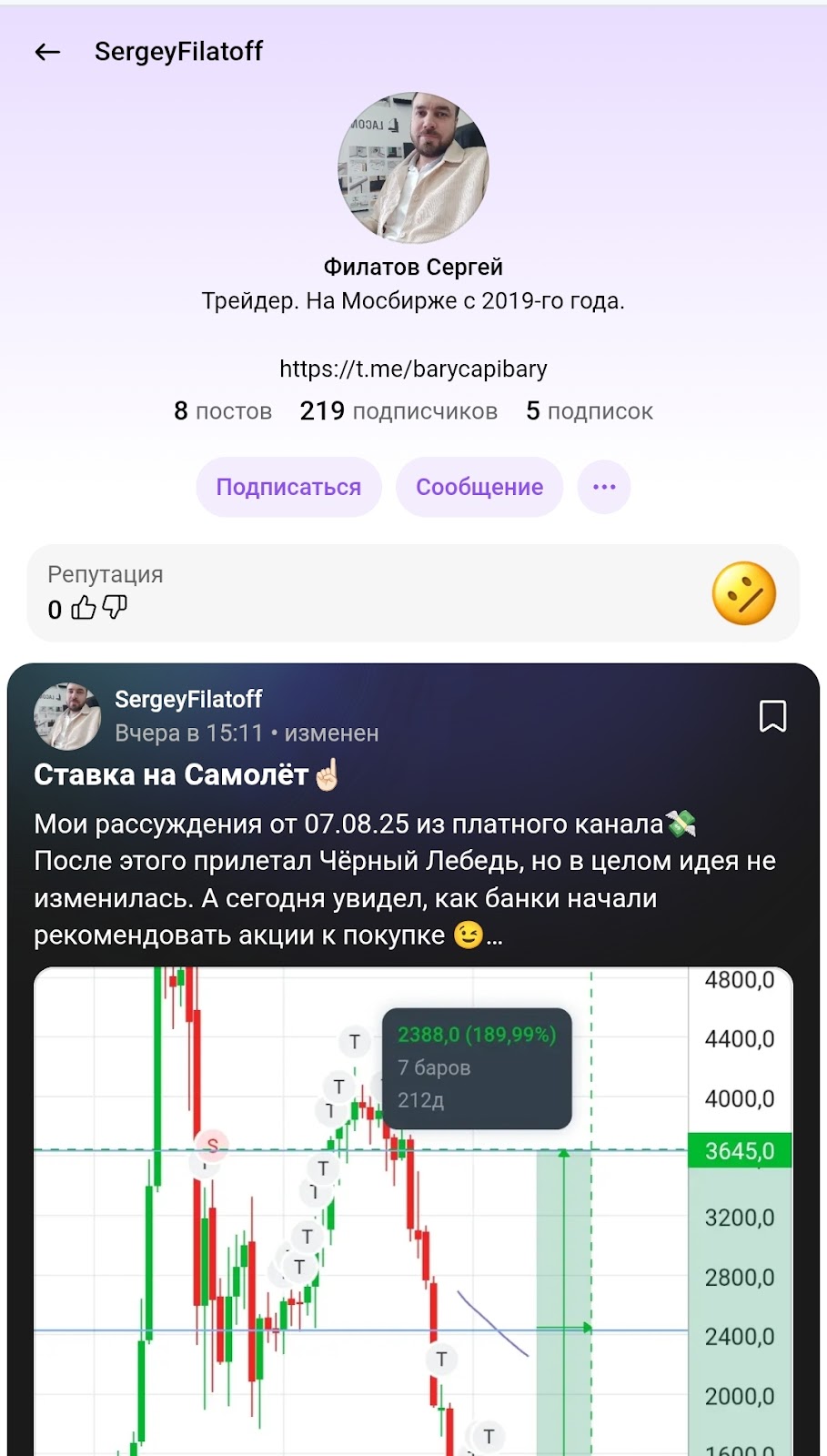This screenshot has width=827, height=1456.
Task: View the 219 подписчиков list
Action: click(398, 410)
